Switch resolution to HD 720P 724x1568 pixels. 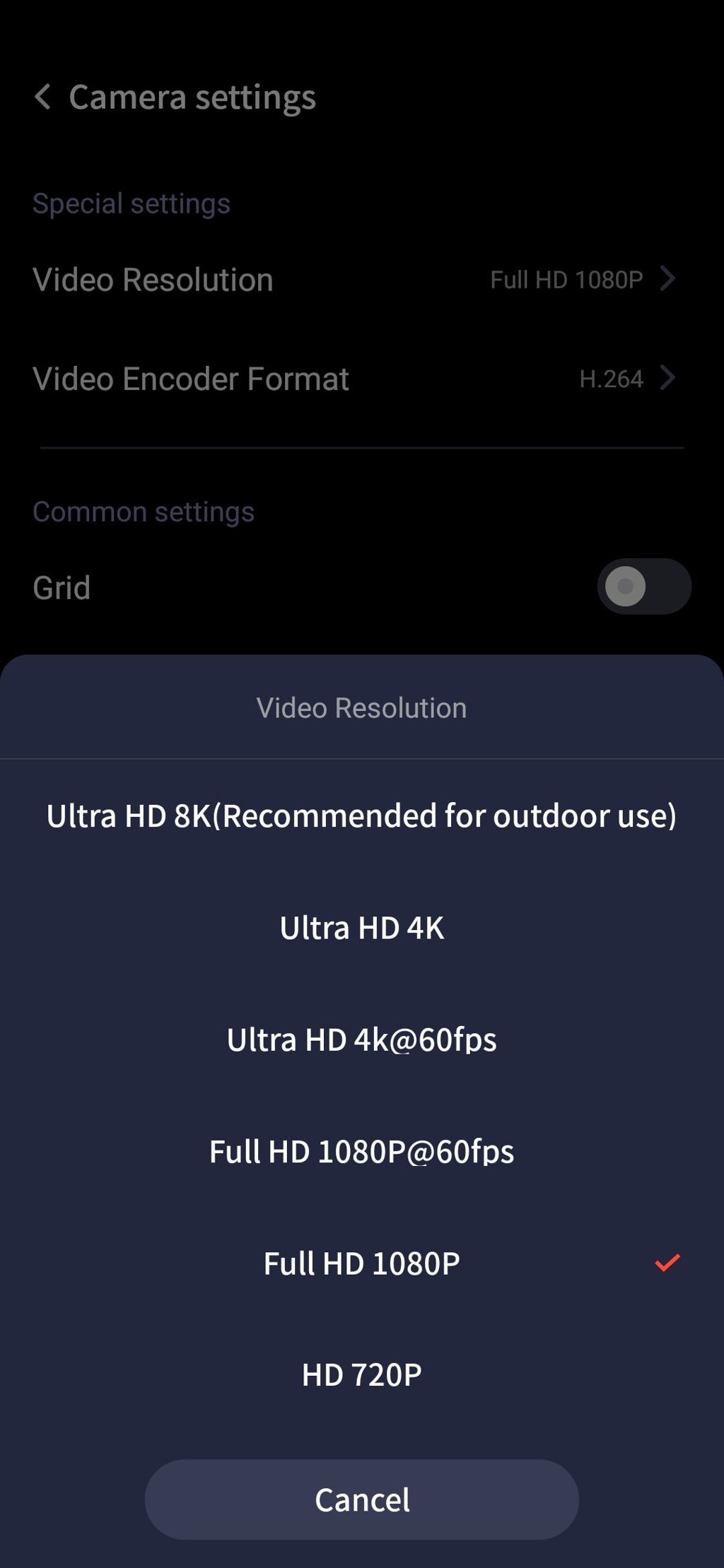click(x=361, y=1375)
